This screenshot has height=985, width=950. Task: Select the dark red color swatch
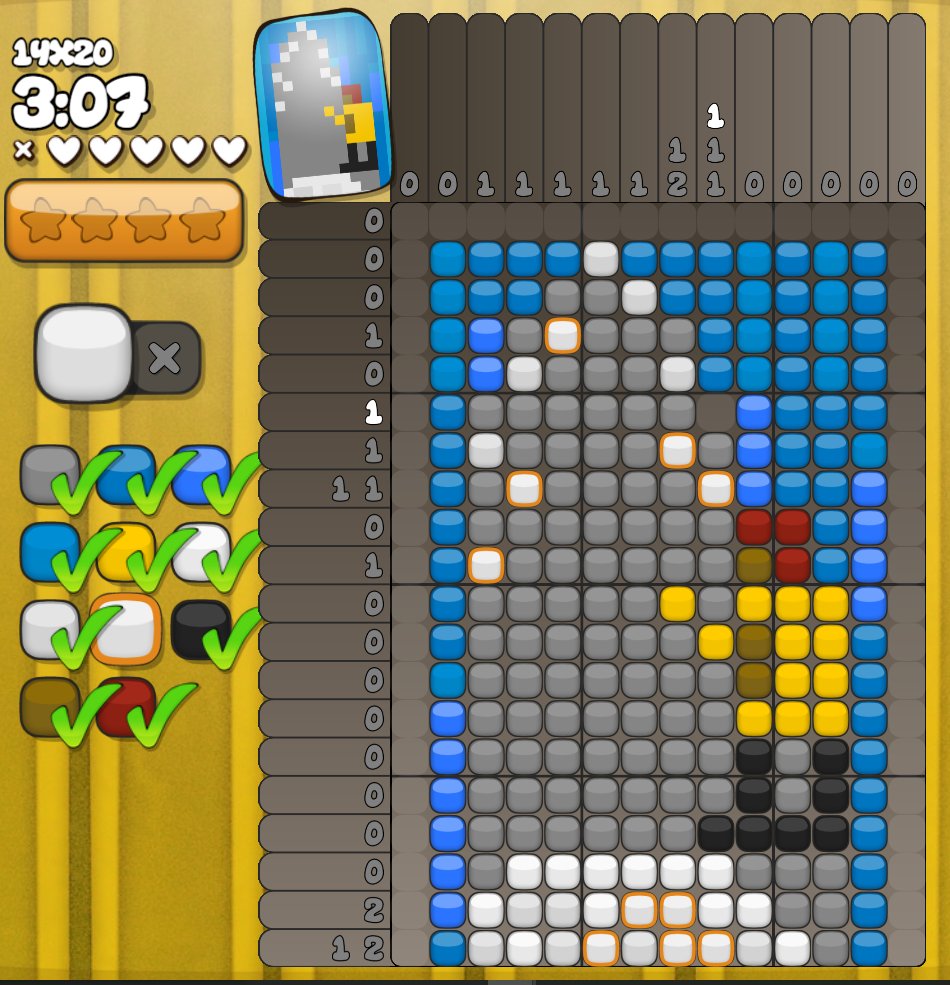pyautogui.click(x=126, y=706)
